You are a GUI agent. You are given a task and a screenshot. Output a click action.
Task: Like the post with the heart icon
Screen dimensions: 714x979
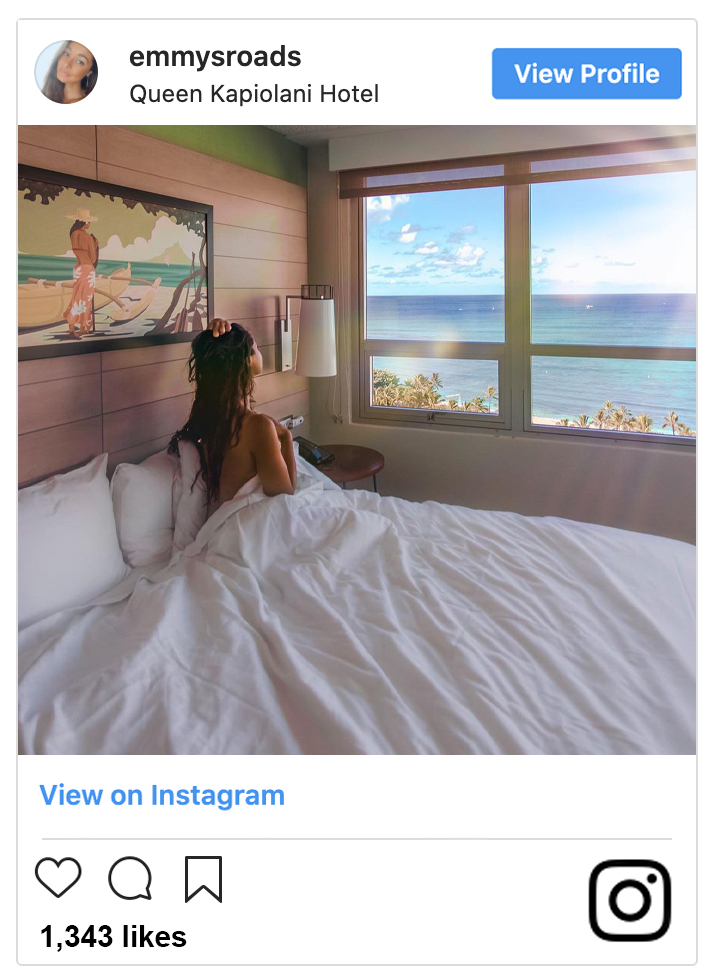[58, 878]
